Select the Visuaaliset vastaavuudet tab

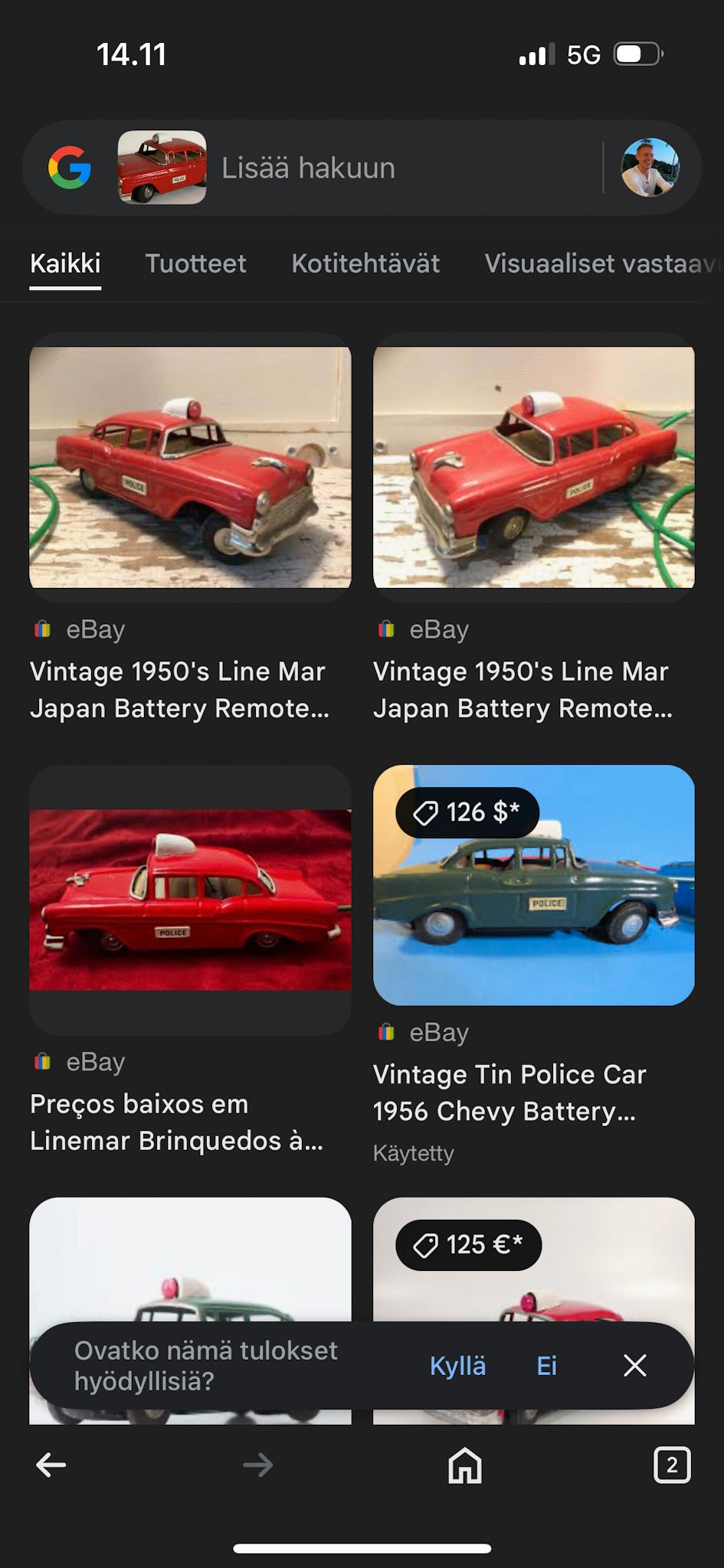pos(601,263)
